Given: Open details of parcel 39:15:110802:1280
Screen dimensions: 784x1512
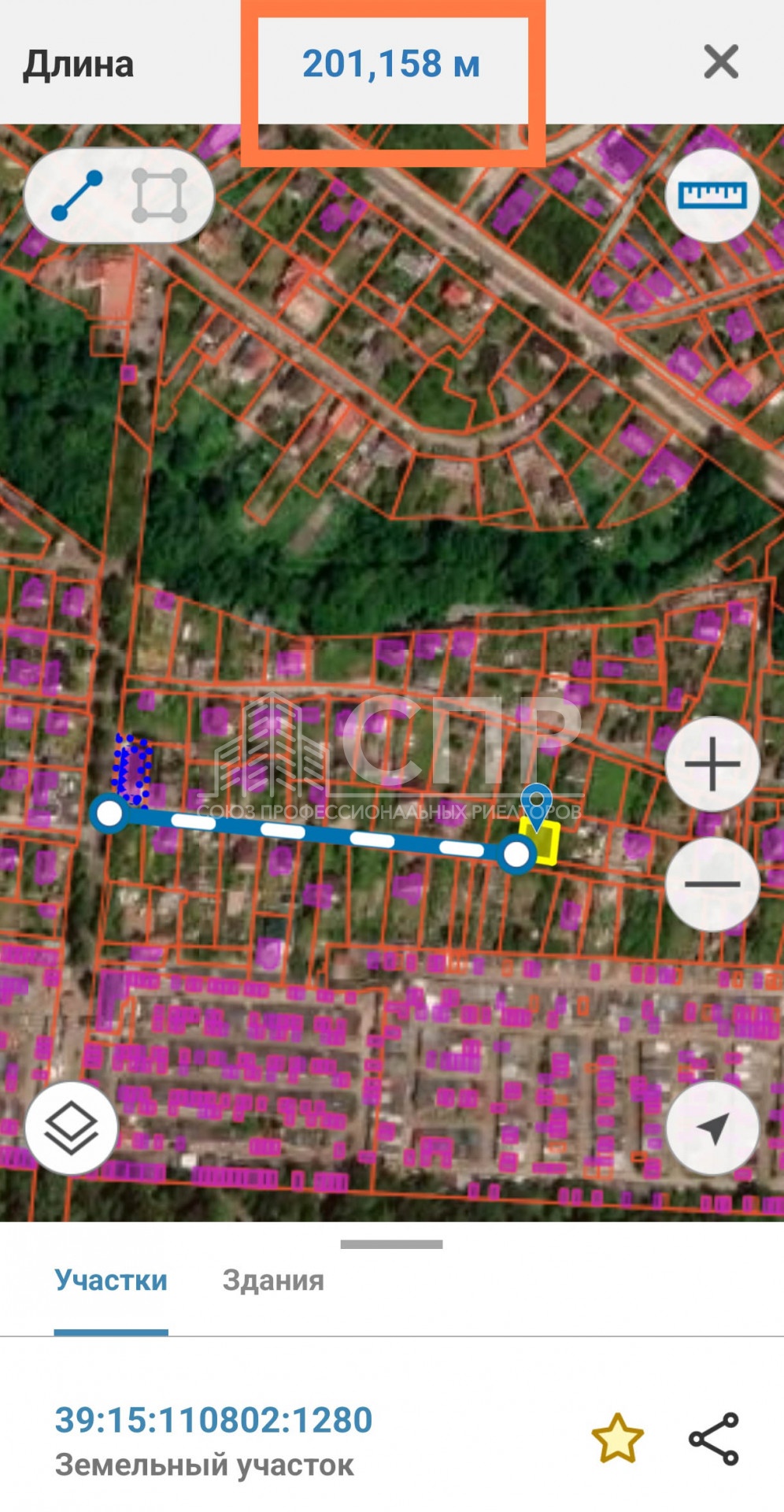Looking at the screenshot, I should pos(213,1420).
